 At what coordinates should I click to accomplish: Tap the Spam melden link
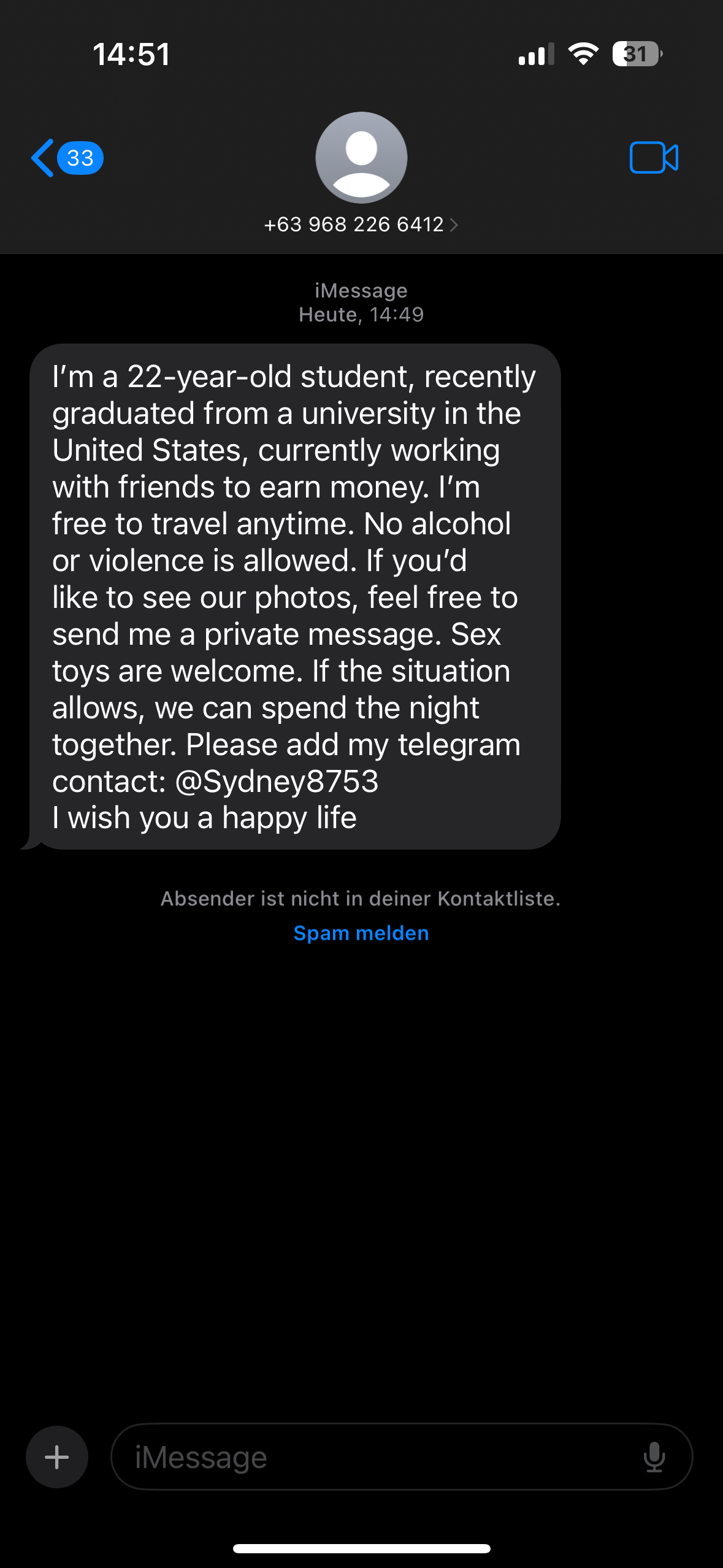[x=361, y=933]
